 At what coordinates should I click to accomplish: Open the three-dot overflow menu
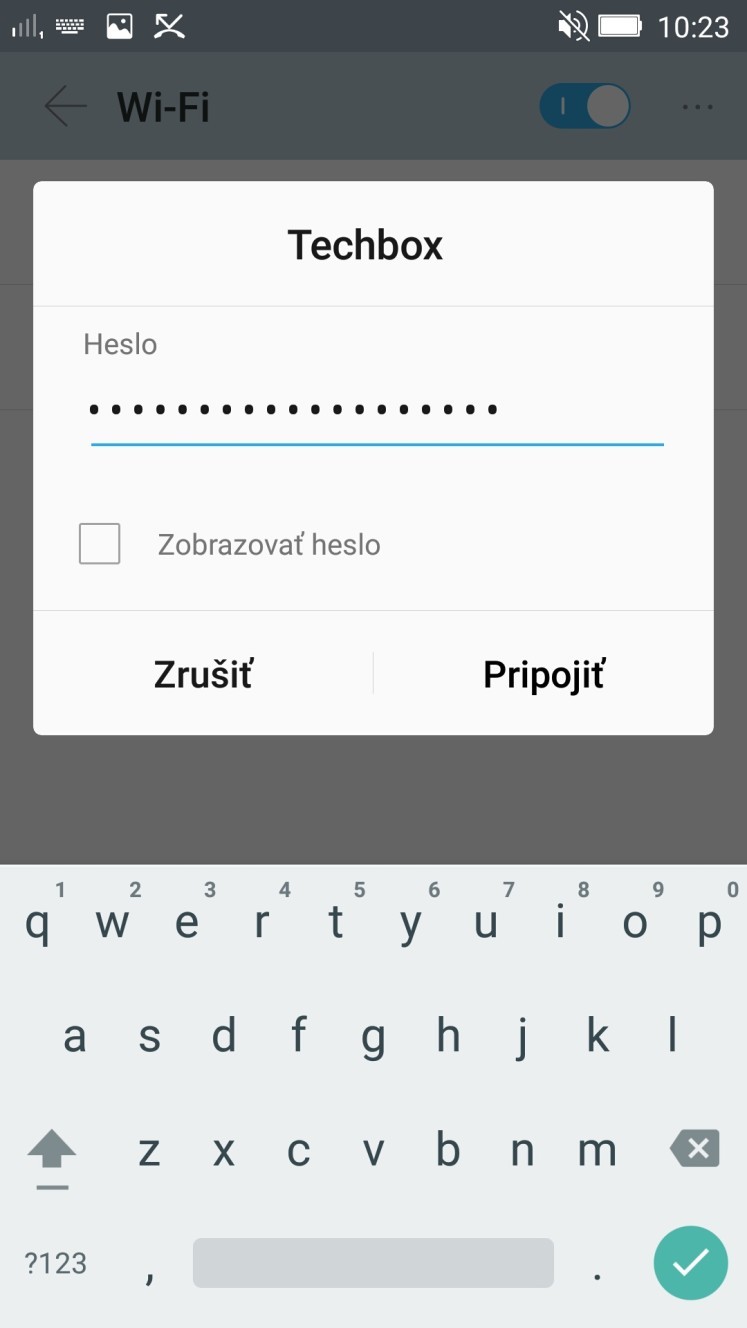(x=697, y=106)
